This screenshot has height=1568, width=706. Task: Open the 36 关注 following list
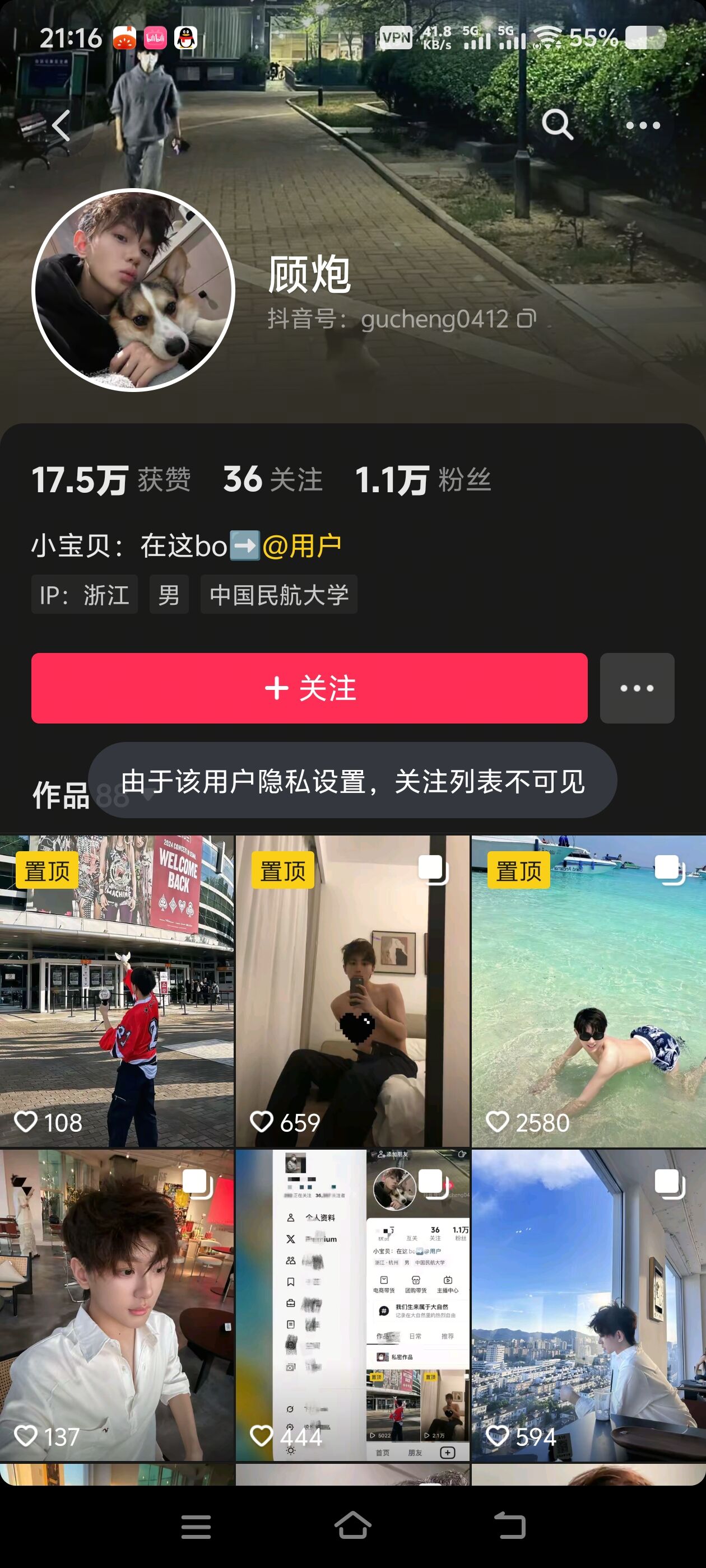click(x=273, y=480)
